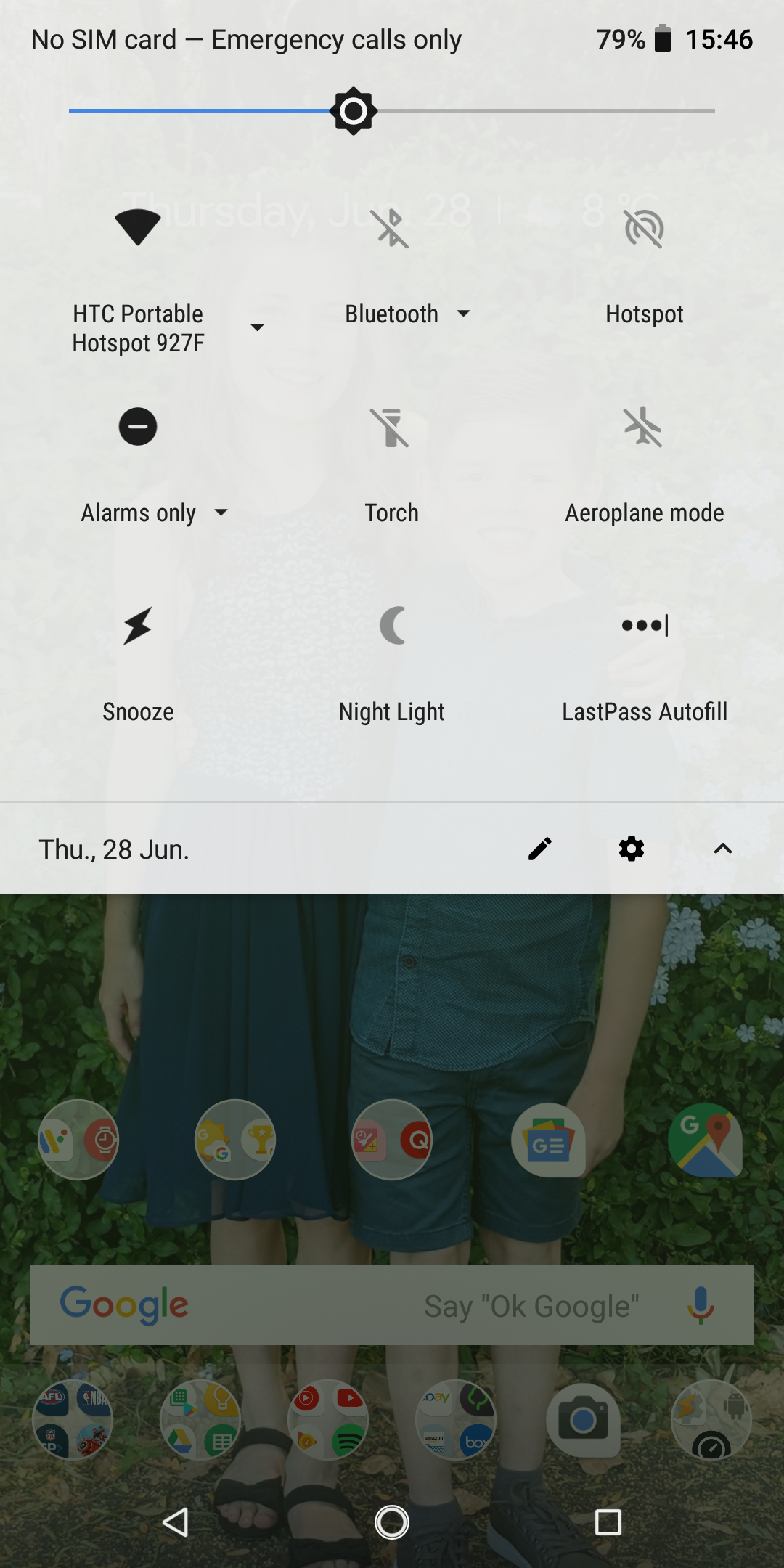Viewport: 784px width, 1568px height.
Task: Open recent apps overview
Action: pos(608,1522)
